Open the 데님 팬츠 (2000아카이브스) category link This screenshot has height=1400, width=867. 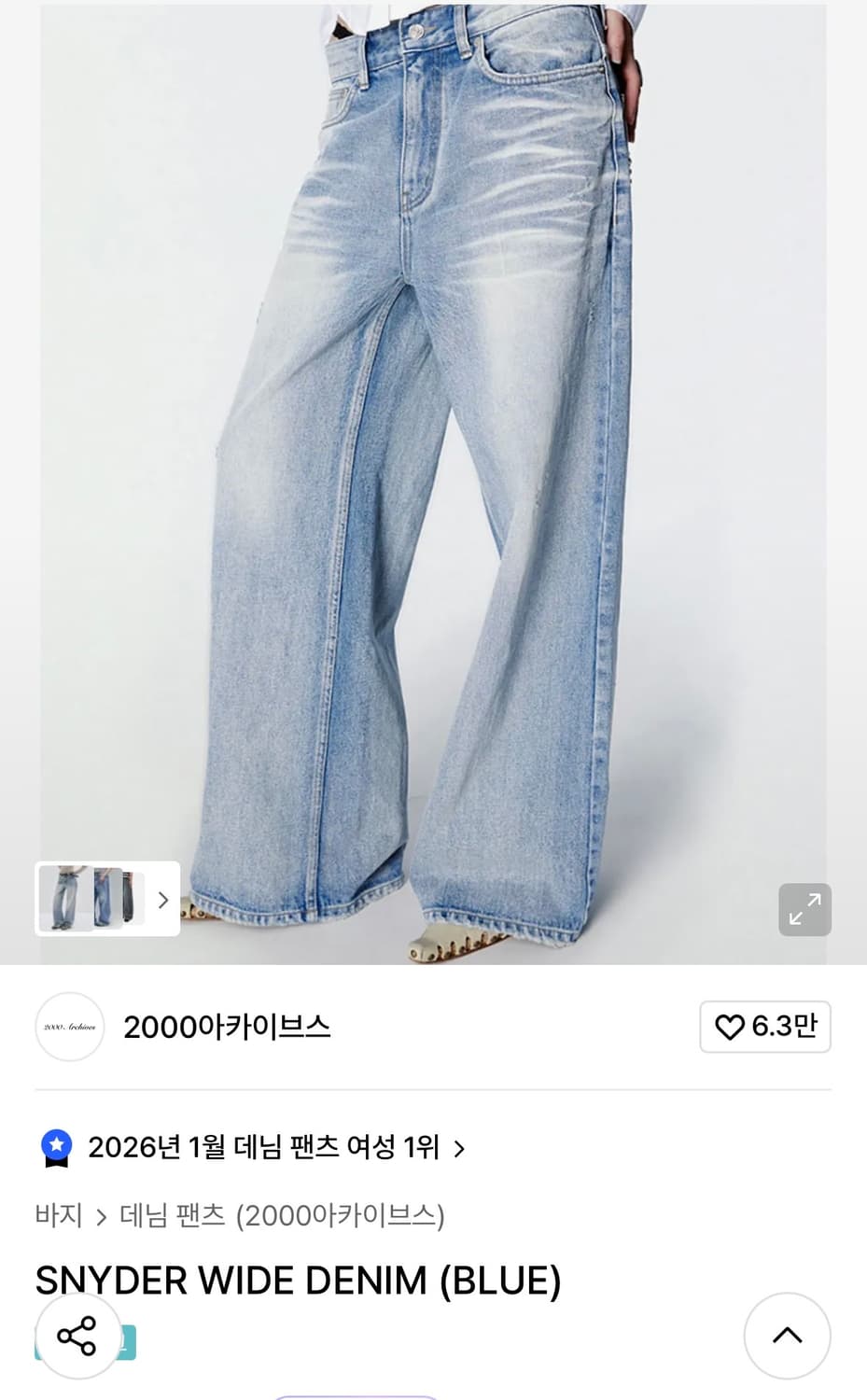tap(282, 1216)
